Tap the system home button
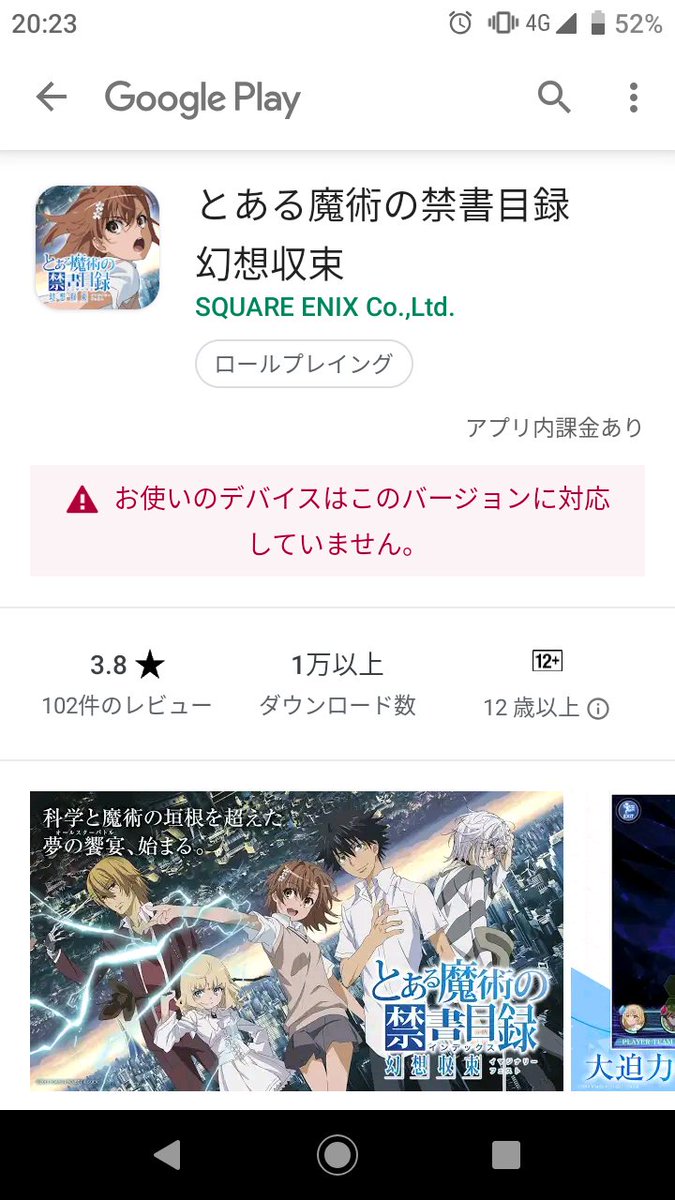This screenshot has width=675, height=1200. point(337,1154)
